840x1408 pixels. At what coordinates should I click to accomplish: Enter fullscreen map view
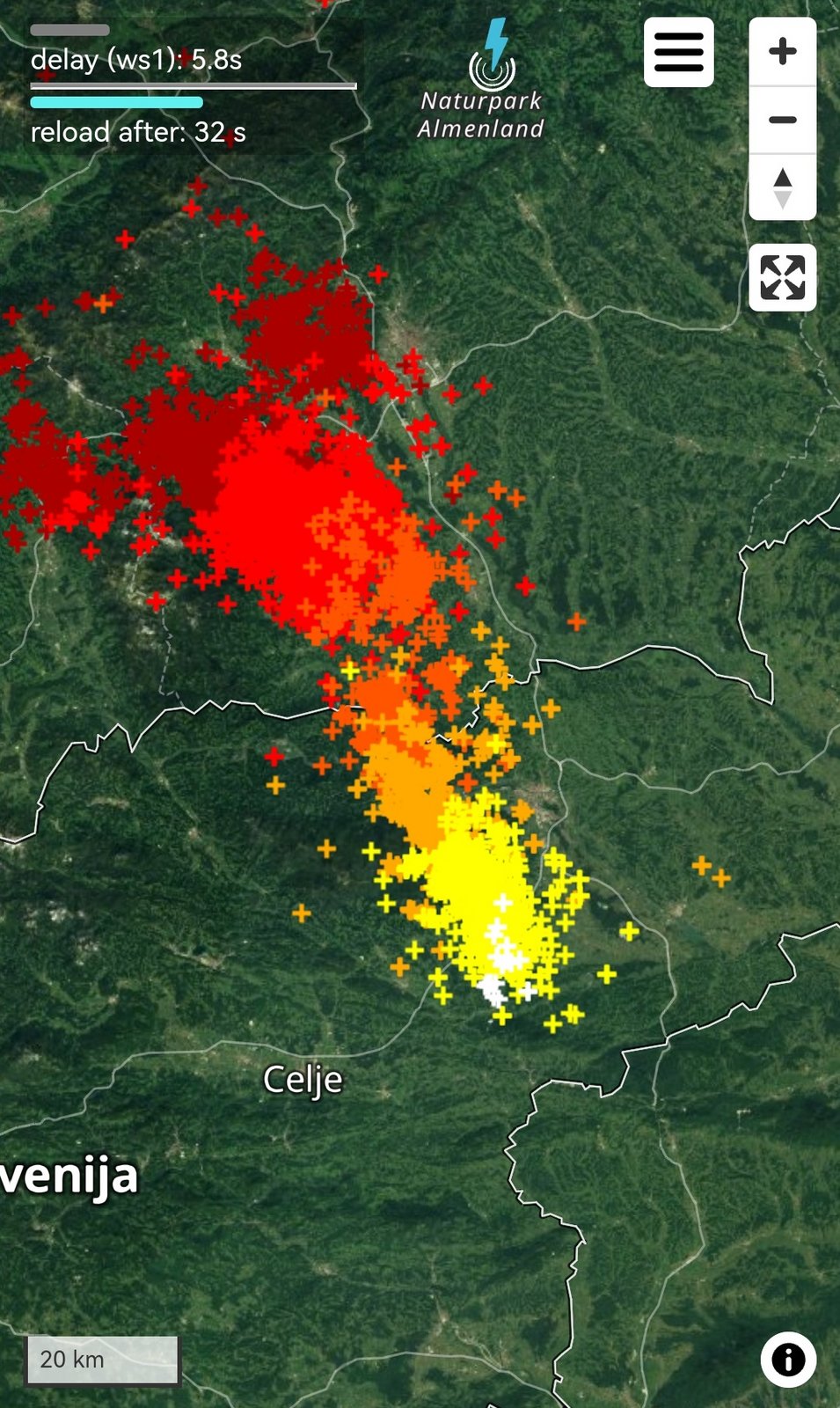coord(782,277)
